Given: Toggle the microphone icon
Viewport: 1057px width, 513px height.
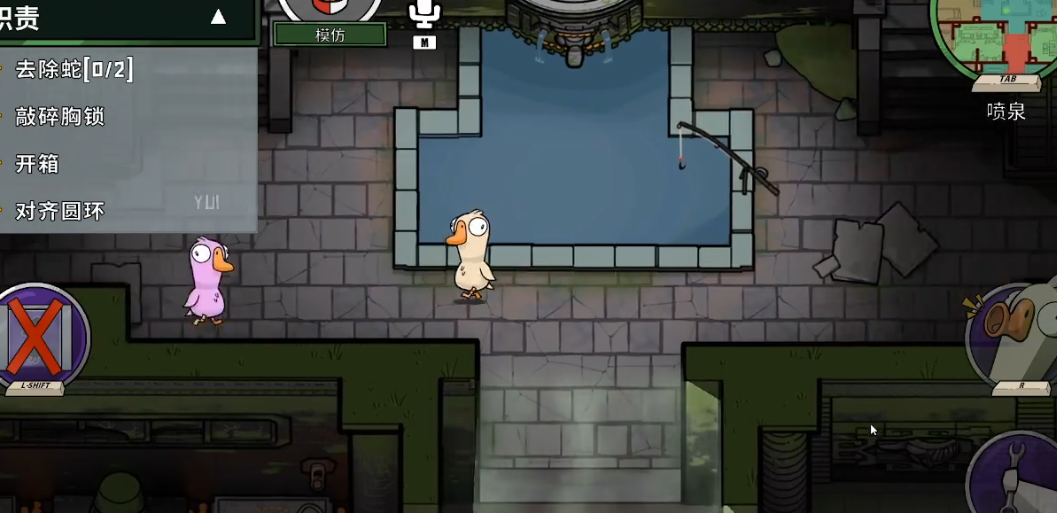Looking at the screenshot, I should click(x=424, y=14).
